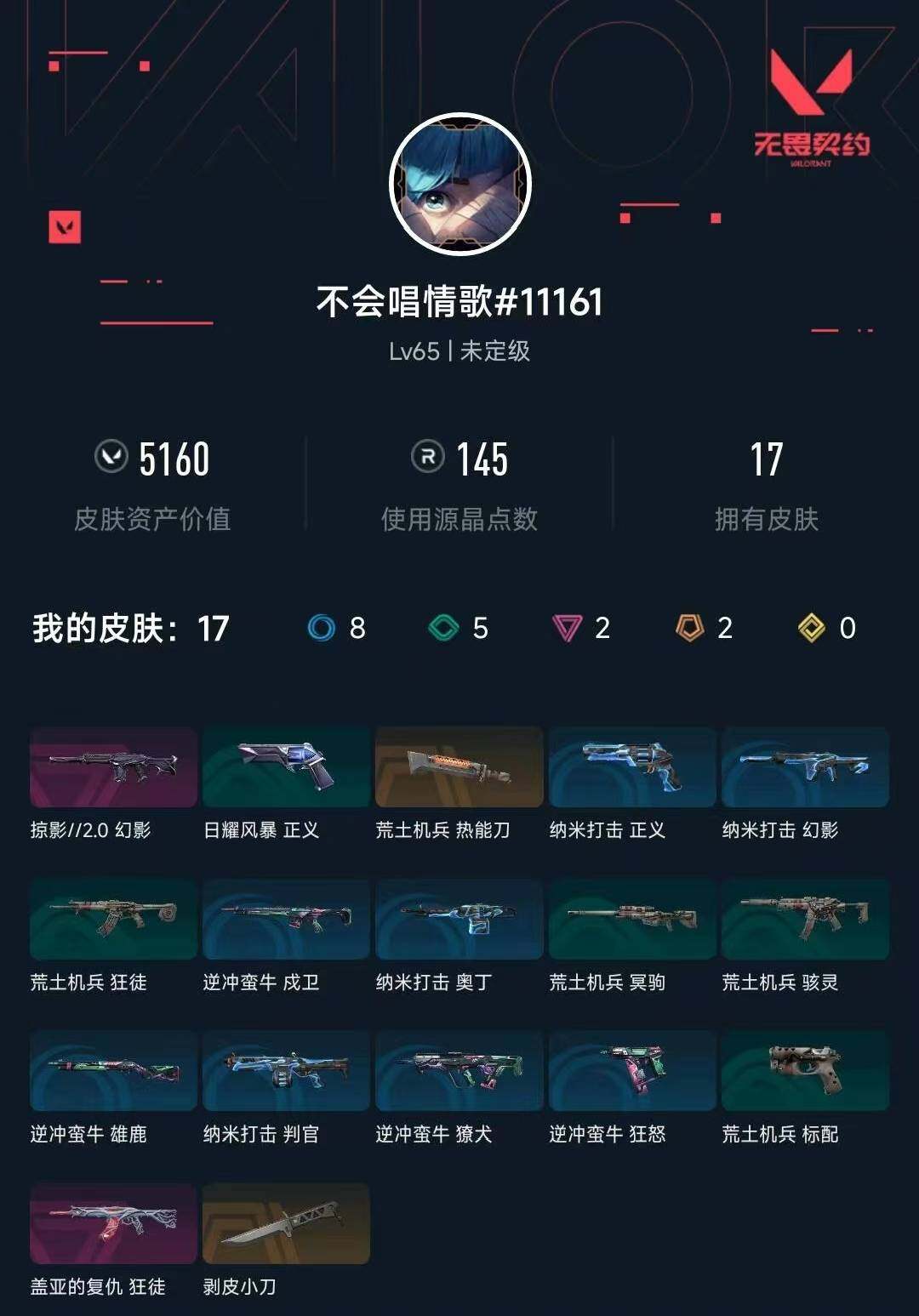This screenshot has width=919, height=1316.
Task: Open the 纳米打击 判官 skin card
Action: [x=285, y=1070]
